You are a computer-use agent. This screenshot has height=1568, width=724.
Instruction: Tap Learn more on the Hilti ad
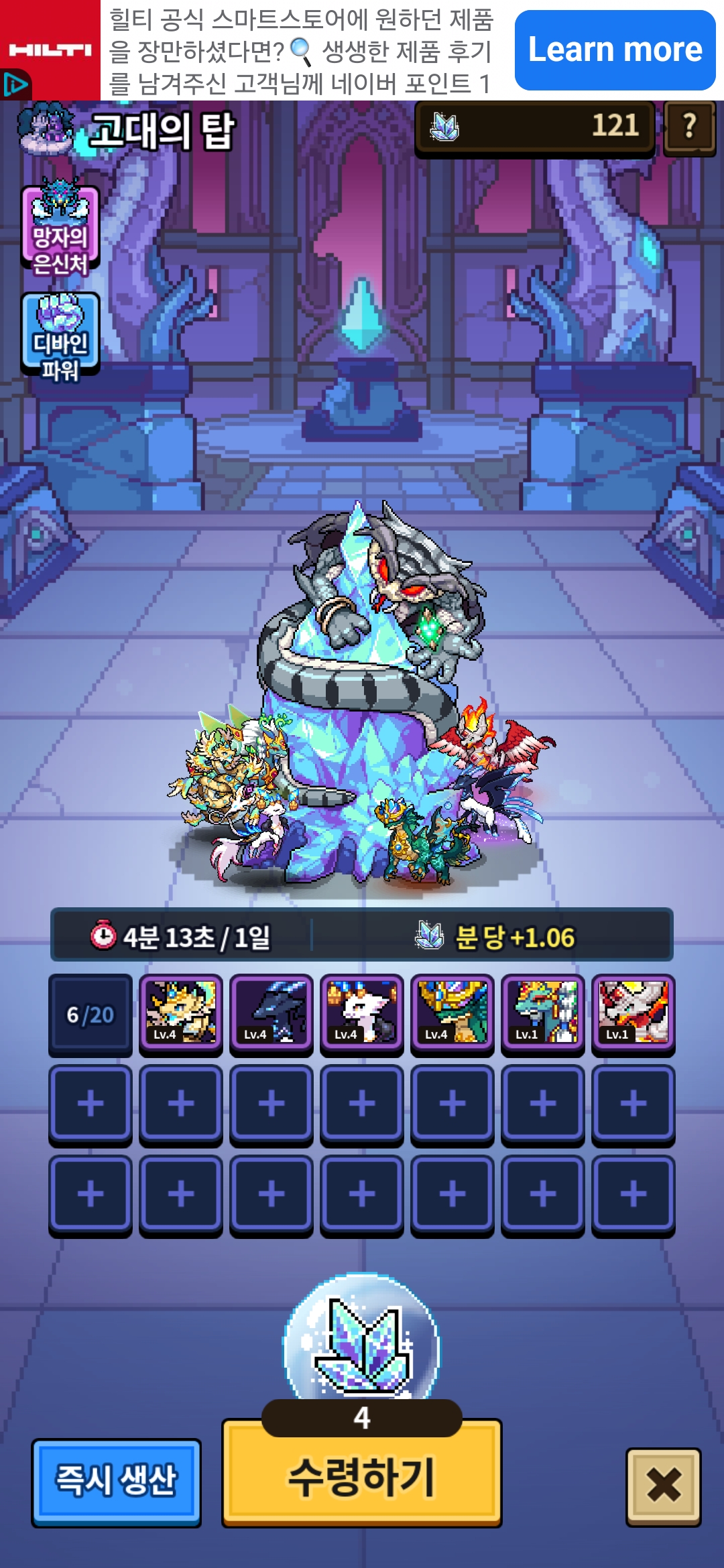(x=615, y=50)
